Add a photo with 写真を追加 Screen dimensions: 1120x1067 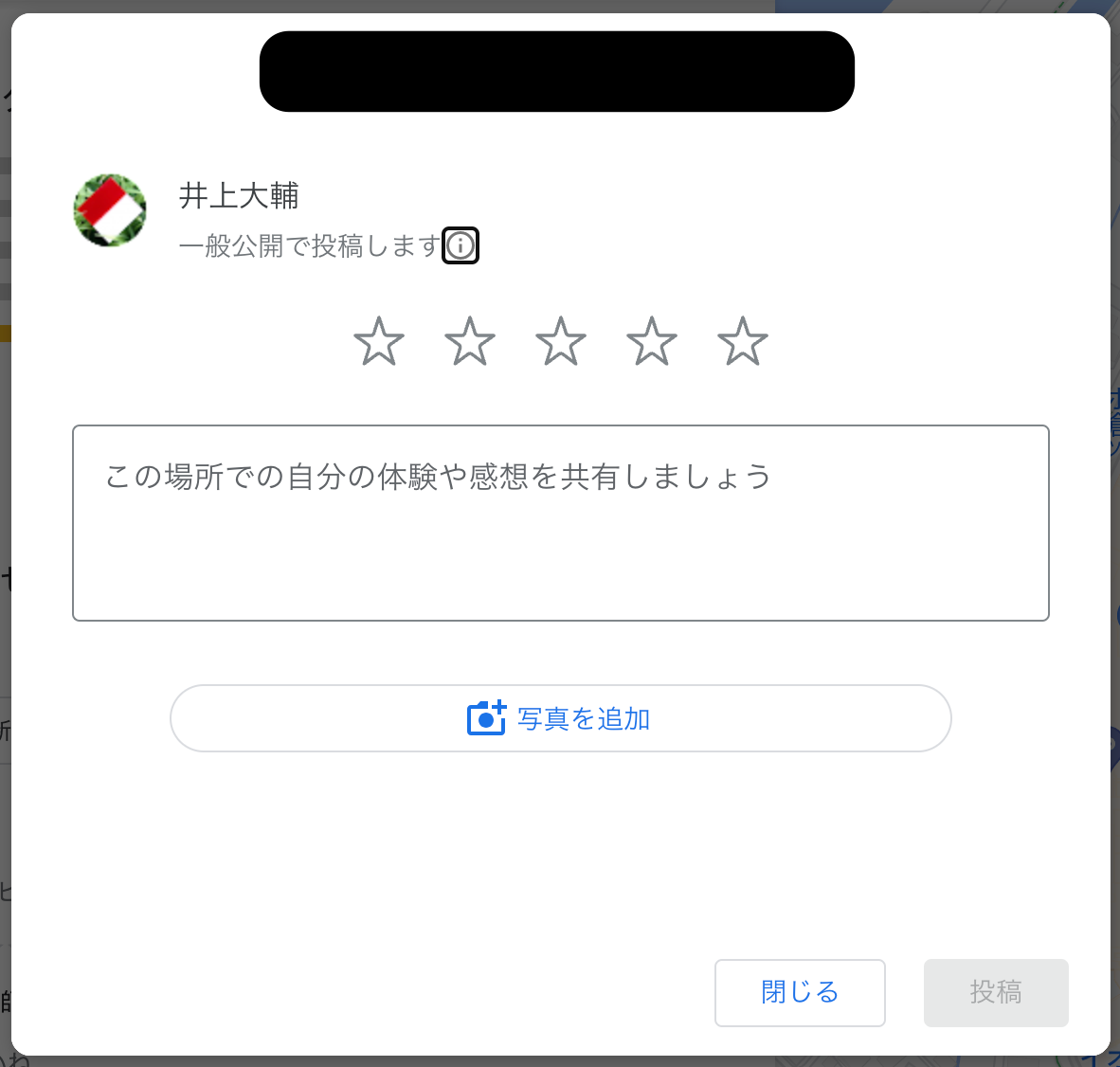point(561,718)
